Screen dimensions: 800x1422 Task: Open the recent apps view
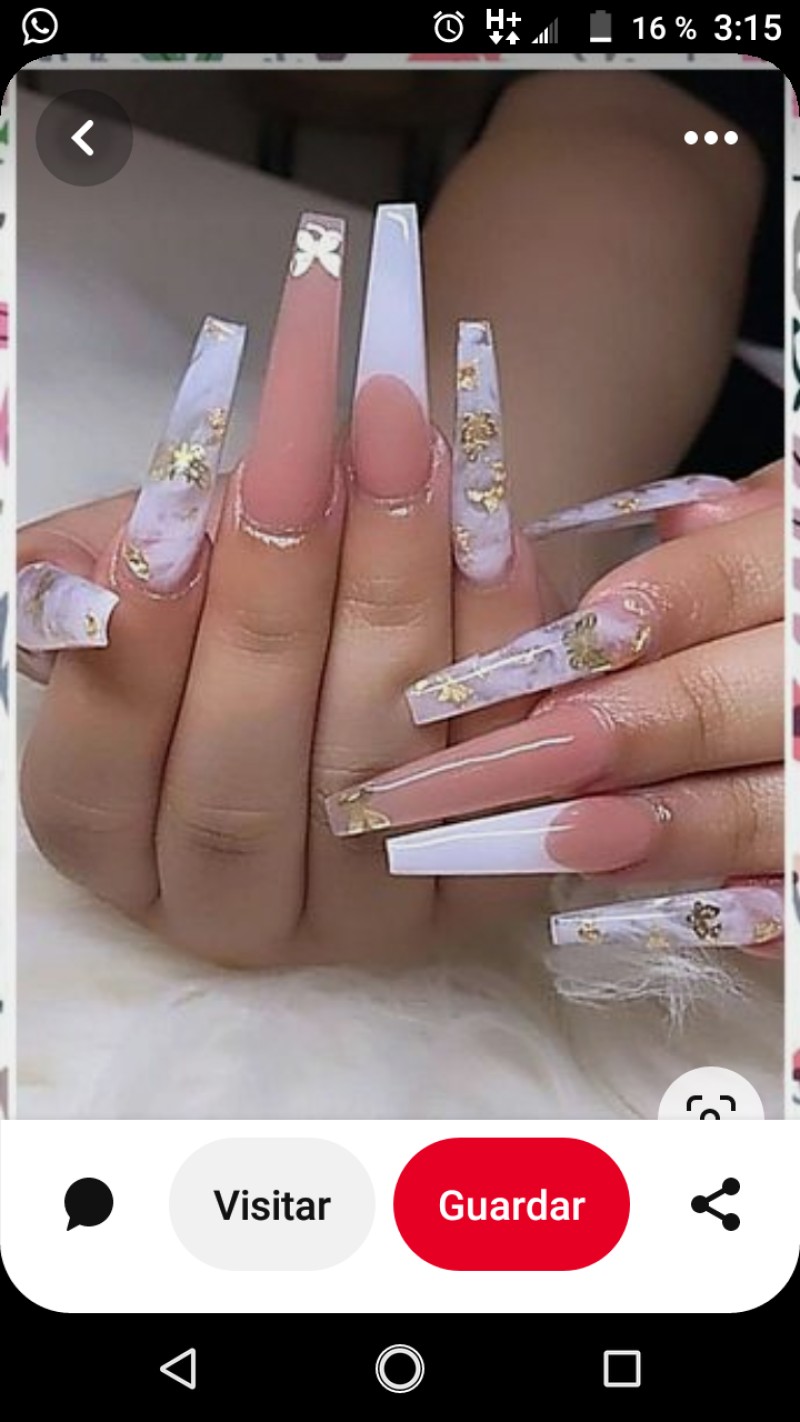click(x=621, y=1368)
